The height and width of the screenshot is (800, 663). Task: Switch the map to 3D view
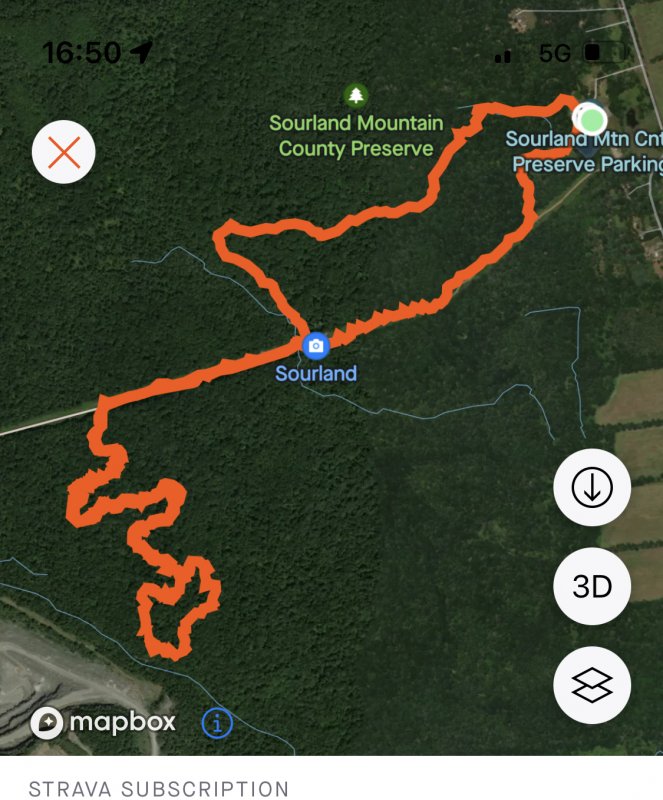click(x=591, y=586)
